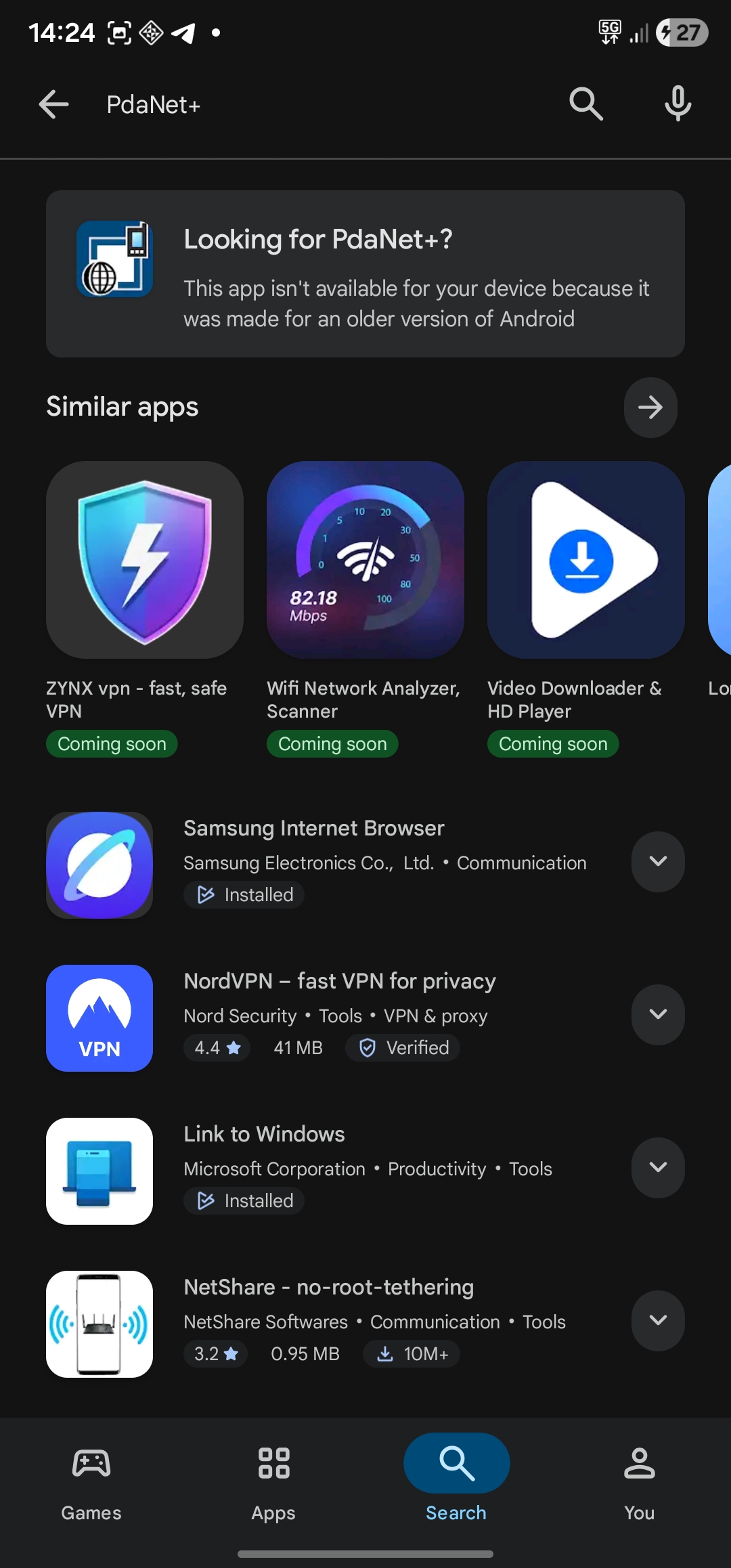This screenshot has width=731, height=1568.
Task: Expand the Link to Windows chevron
Action: (x=658, y=1167)
